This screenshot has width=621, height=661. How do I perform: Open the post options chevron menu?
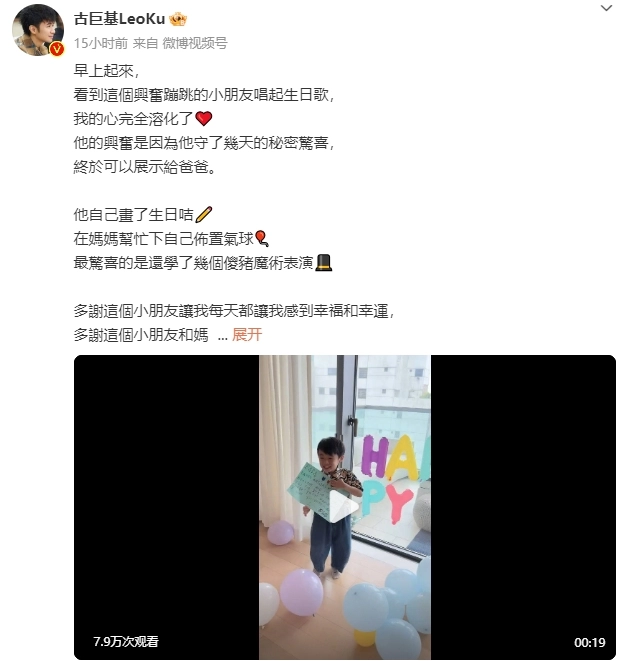[x=604, y=9]
